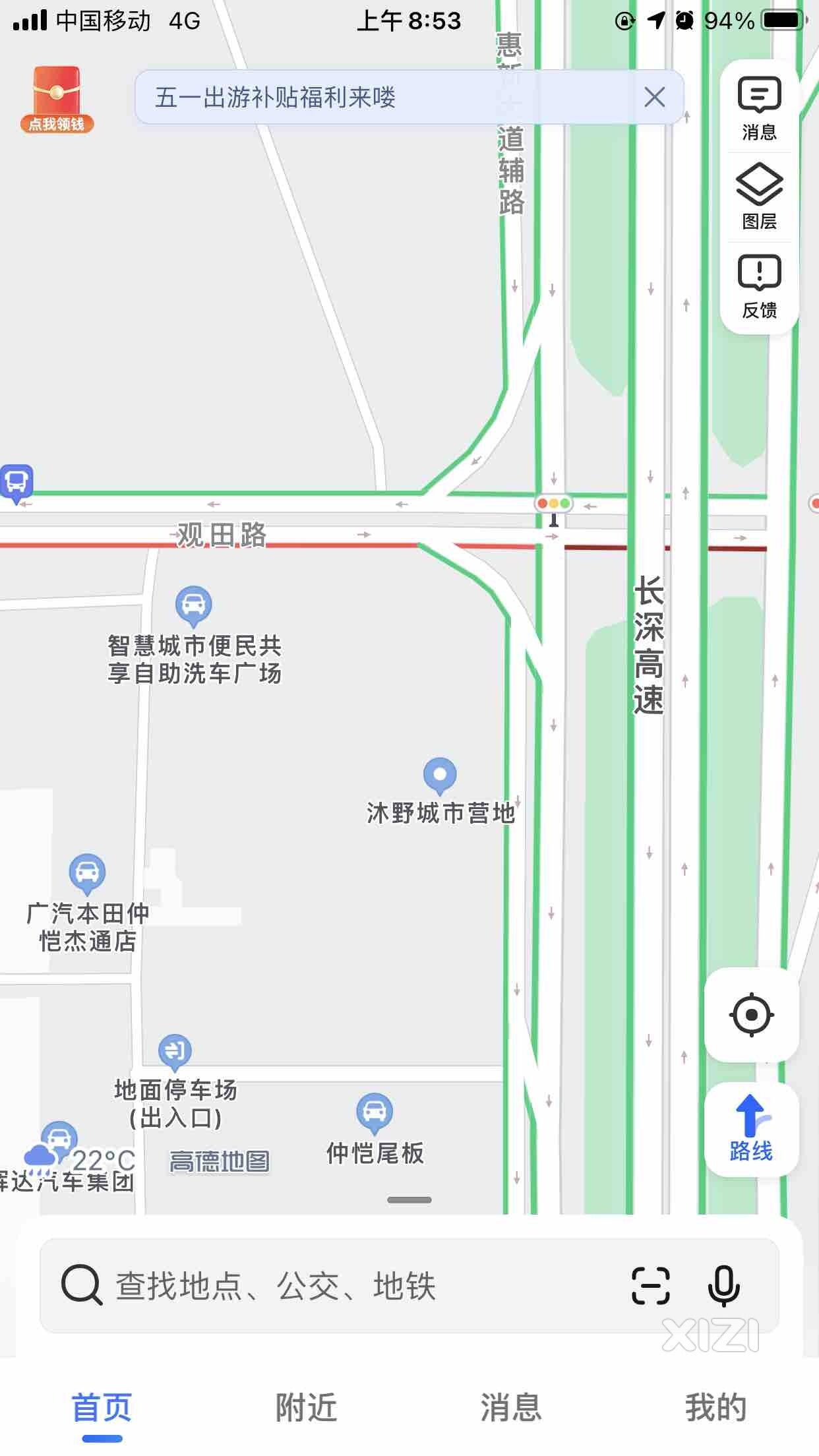The height and width of the screenshot is (1456, 819).
Task: Select the 广汽本田仲恺杰通店 marker
Action: click(87, 873)
